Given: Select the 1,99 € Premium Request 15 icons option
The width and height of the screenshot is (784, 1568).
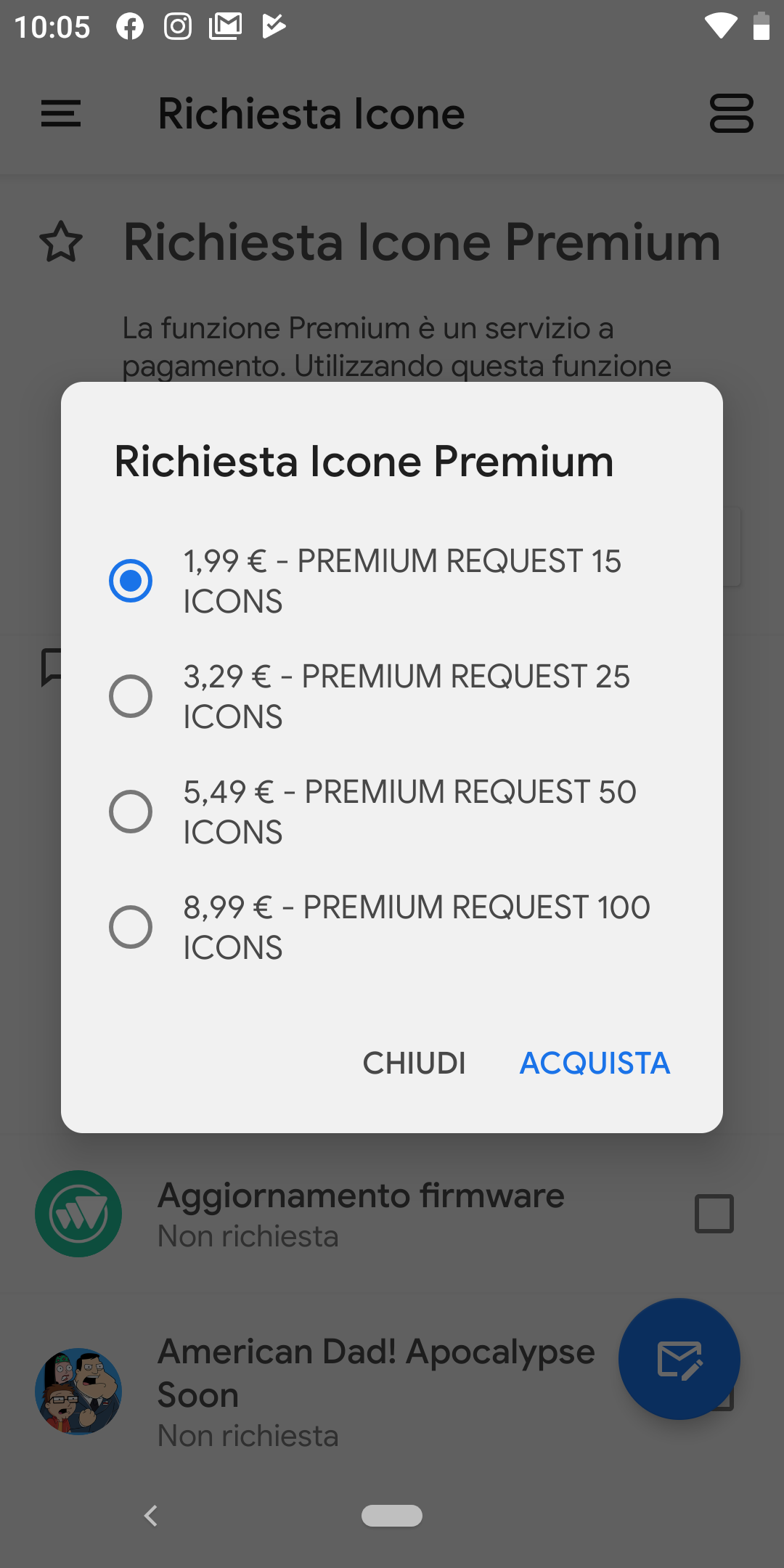Looking at the screenshot, I should coord(392,581).
